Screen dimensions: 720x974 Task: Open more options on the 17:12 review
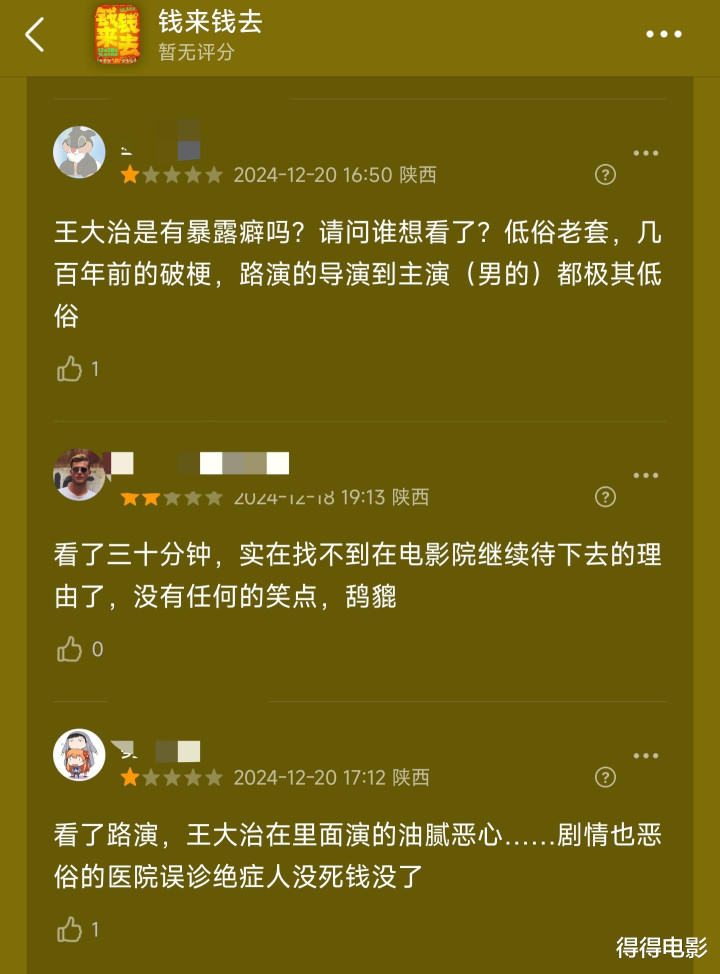point(646,756)
